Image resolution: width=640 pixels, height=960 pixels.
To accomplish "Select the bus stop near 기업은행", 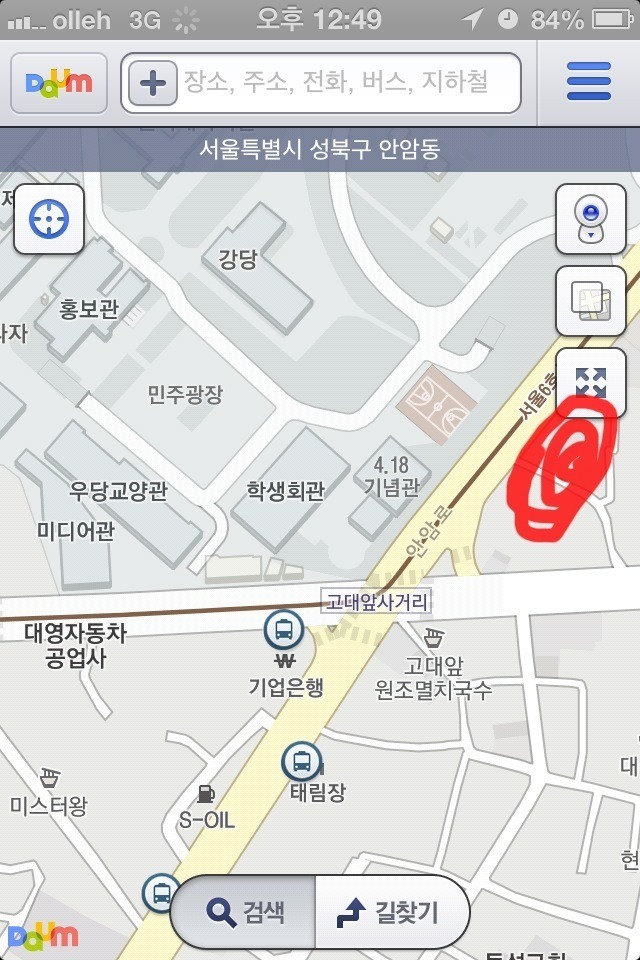I will (284, 630).
